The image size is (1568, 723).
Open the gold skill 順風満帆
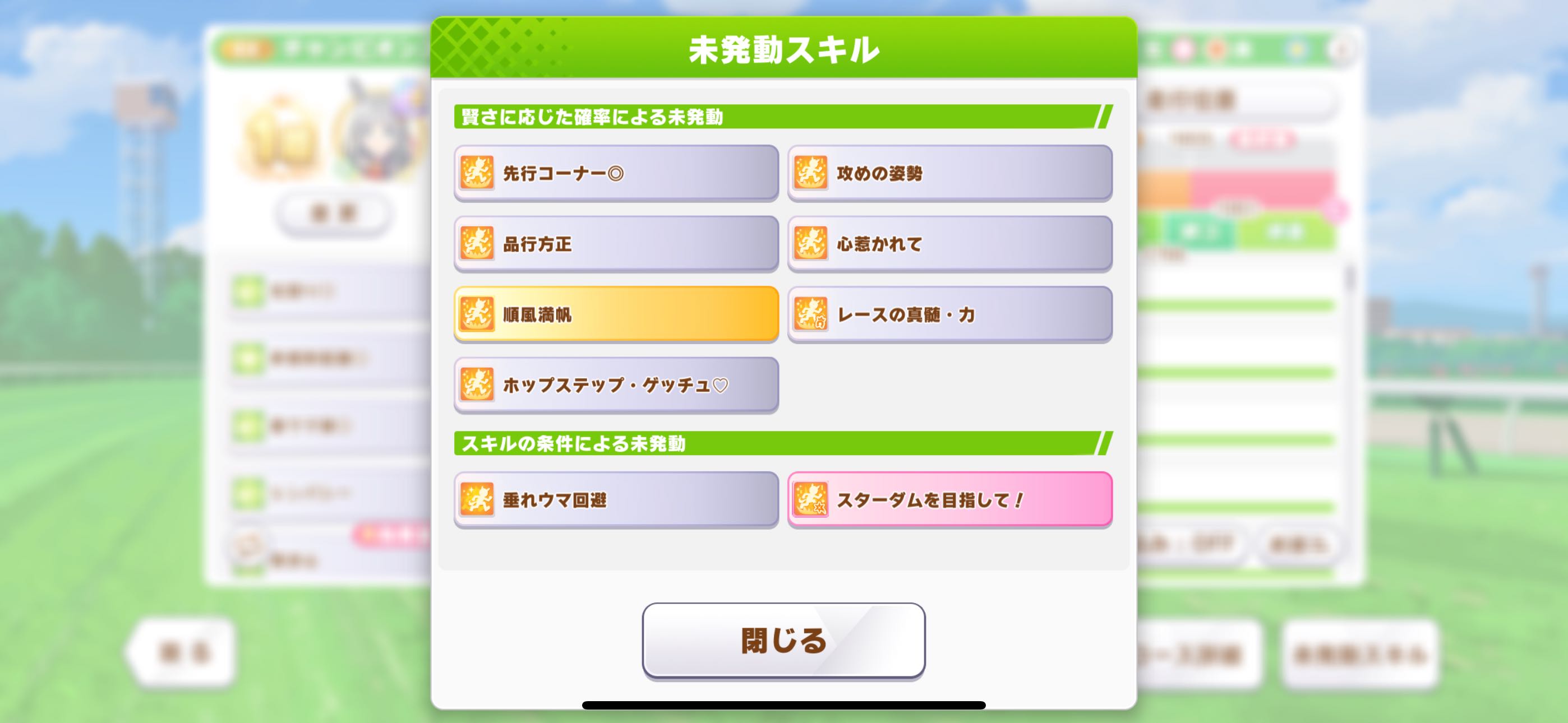coord(616,314)
